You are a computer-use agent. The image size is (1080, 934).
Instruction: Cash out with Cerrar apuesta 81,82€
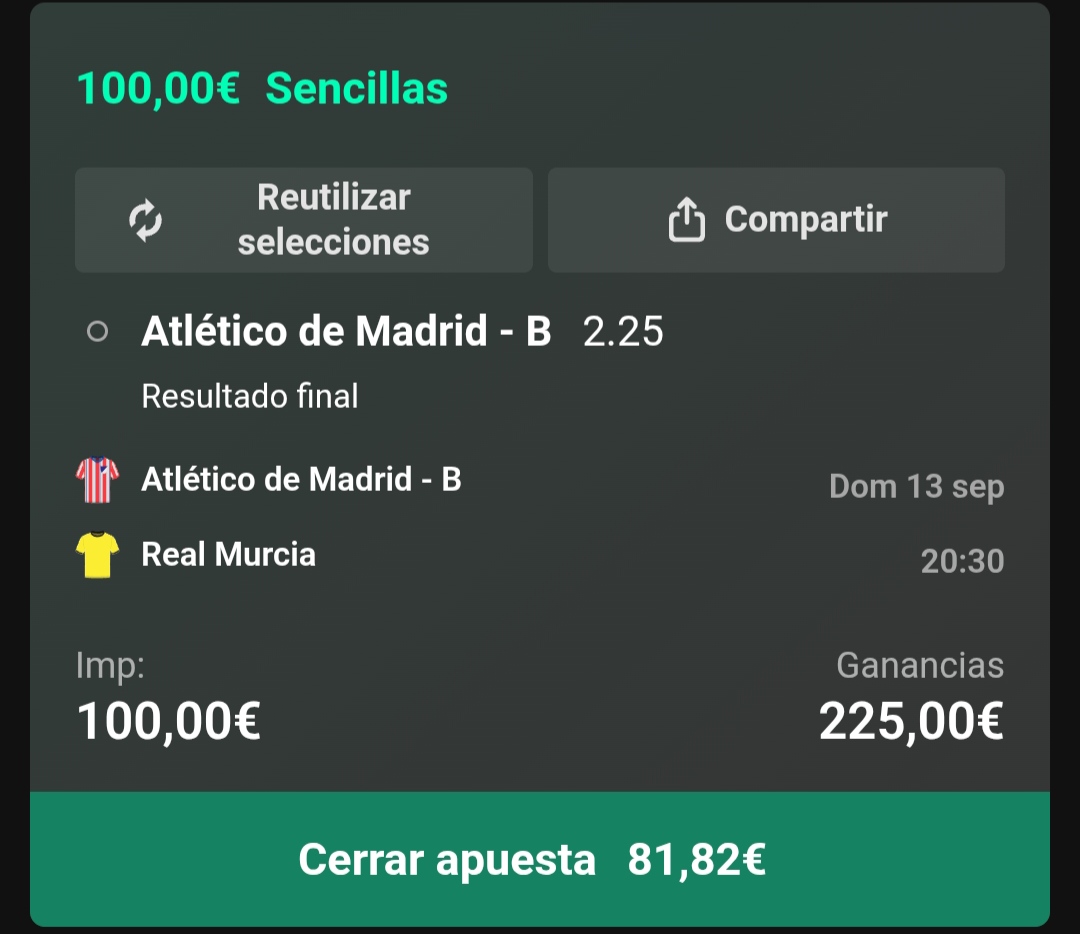click(540, 859)
